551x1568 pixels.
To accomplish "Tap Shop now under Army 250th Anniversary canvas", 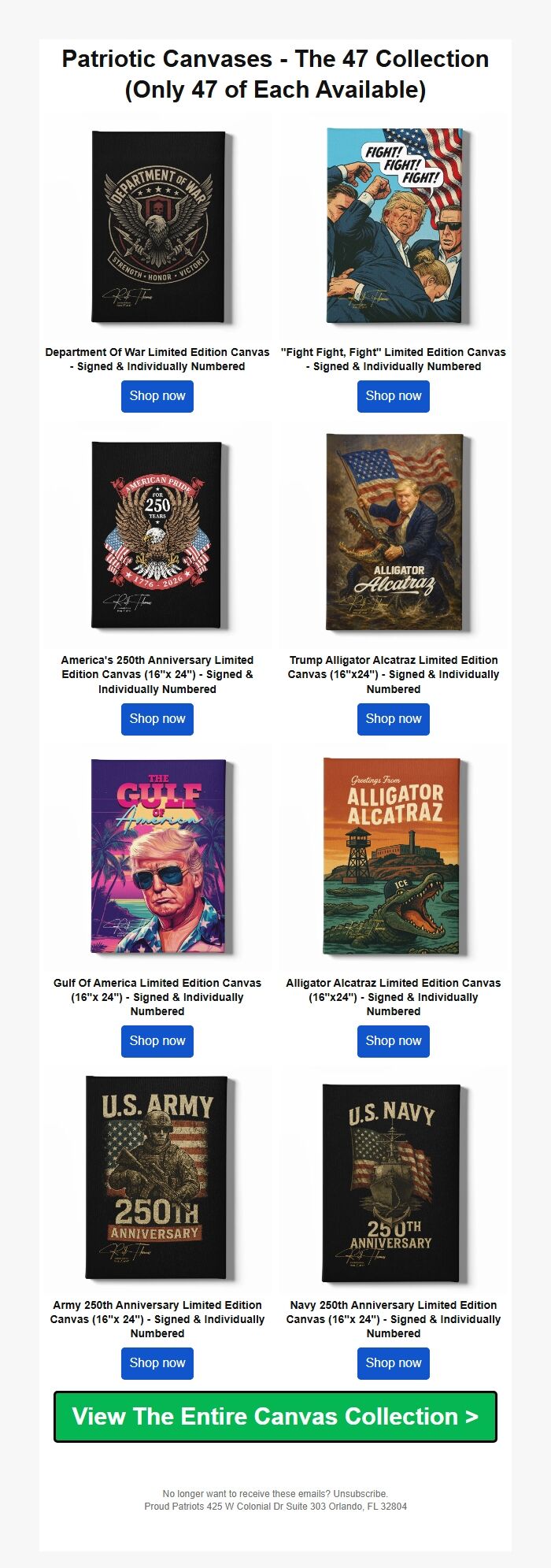I will [x=157, y=1363].
